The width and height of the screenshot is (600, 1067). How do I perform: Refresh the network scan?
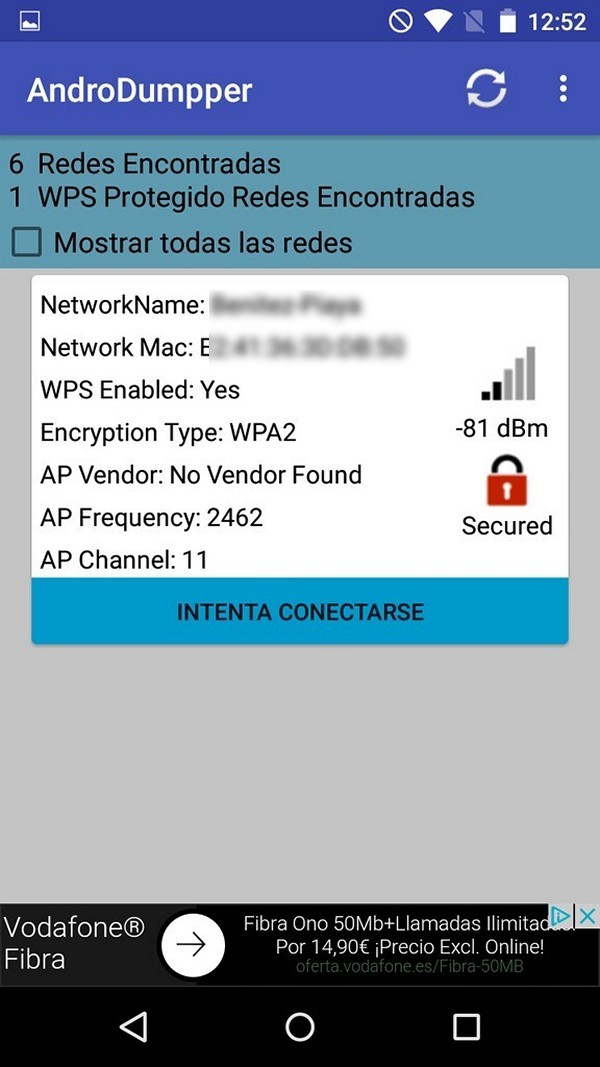click(x=486, y=89)
